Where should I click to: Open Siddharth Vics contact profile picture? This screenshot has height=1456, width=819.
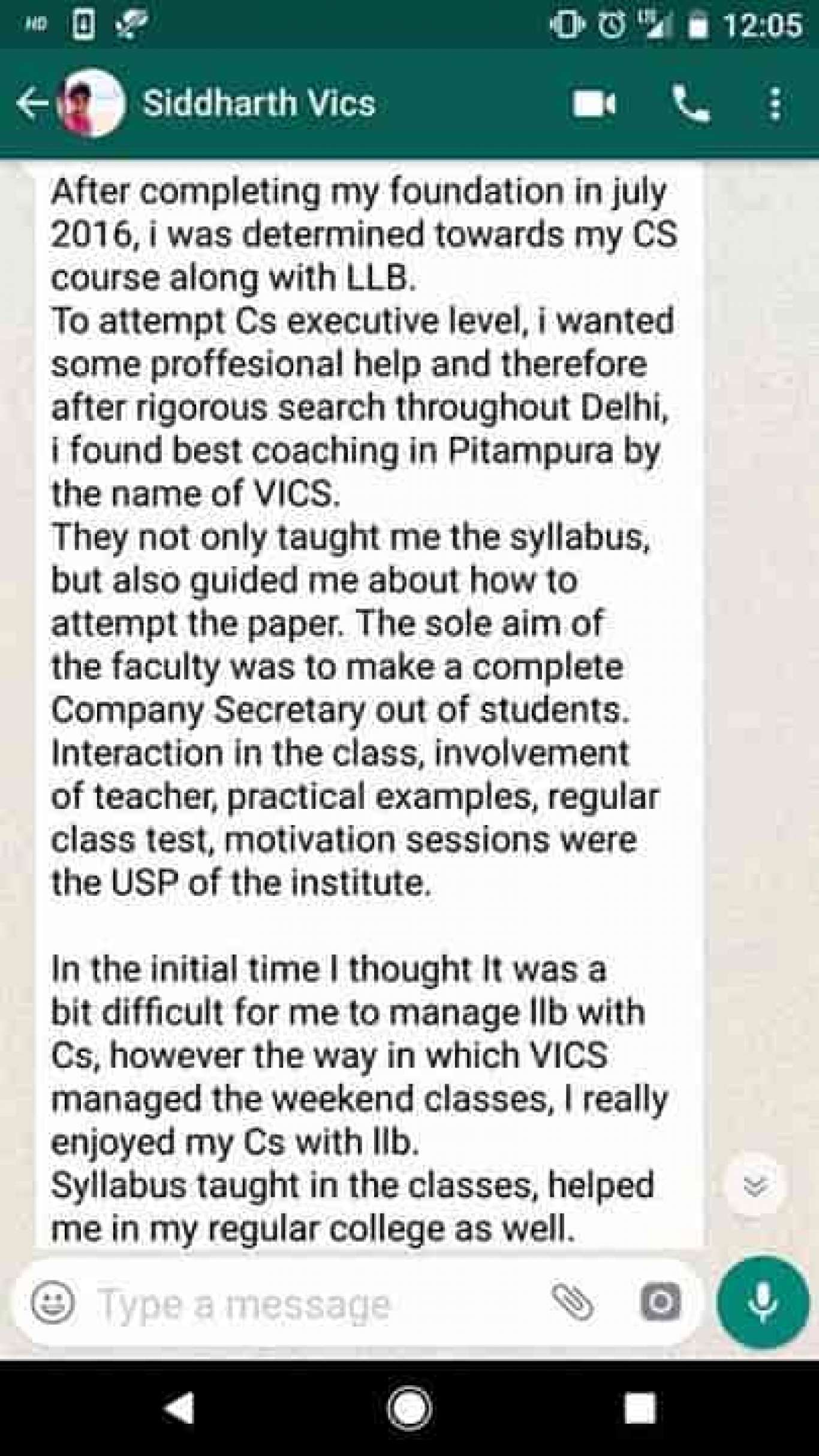tap(92, 104)
